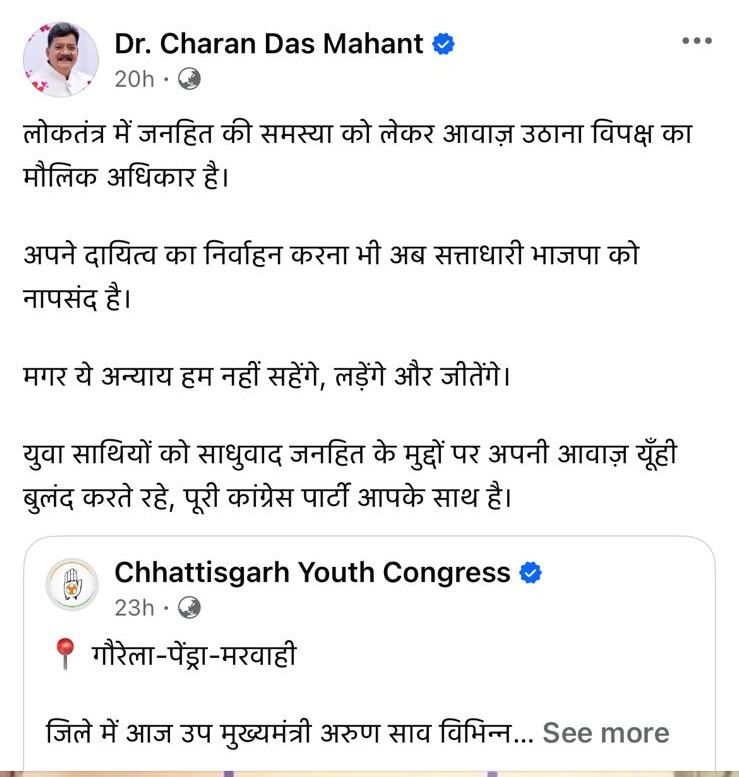Expand the shared post with See more

click(x=606, y=733)
